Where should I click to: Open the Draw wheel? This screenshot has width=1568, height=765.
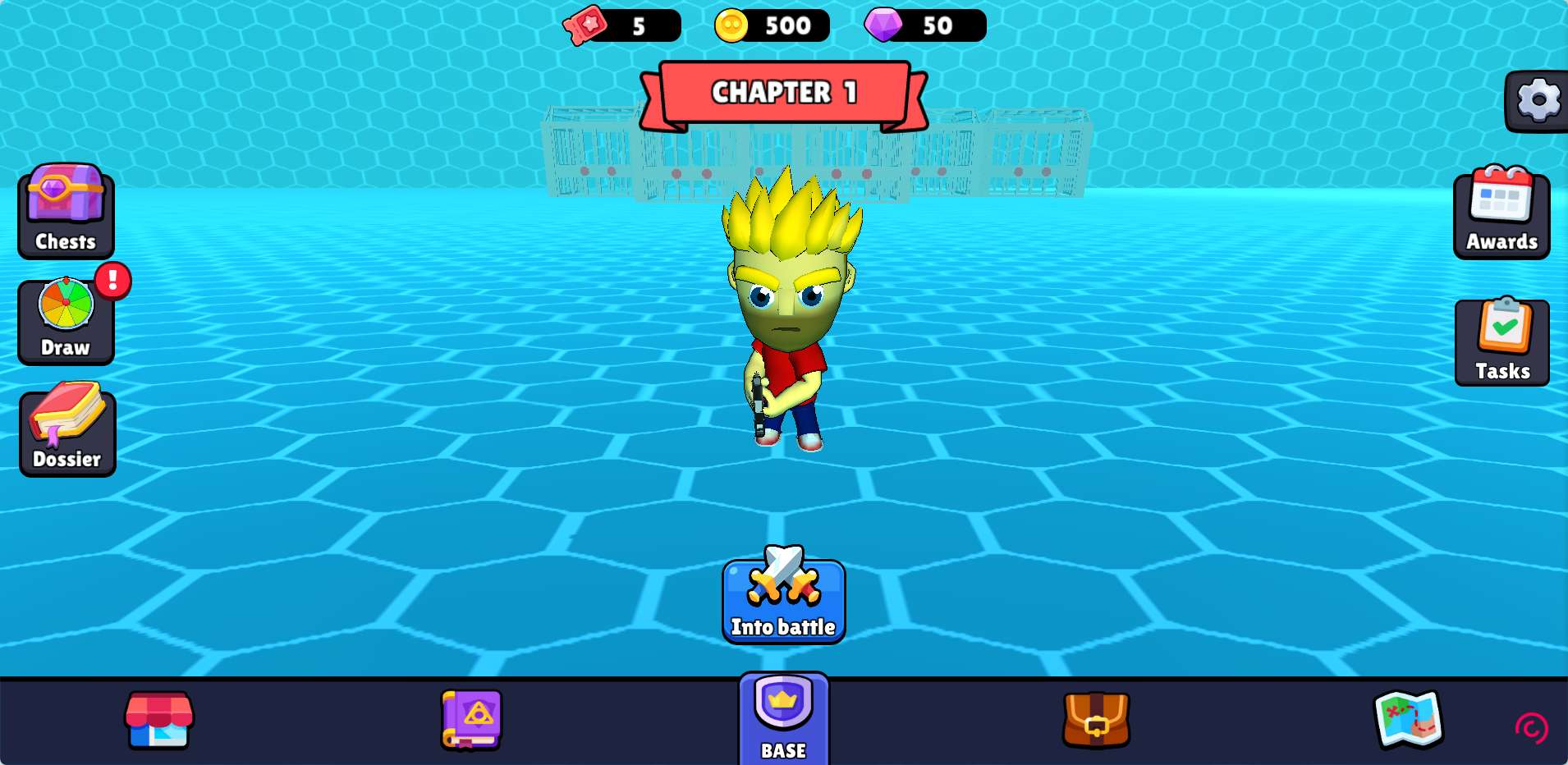(66, 322)
